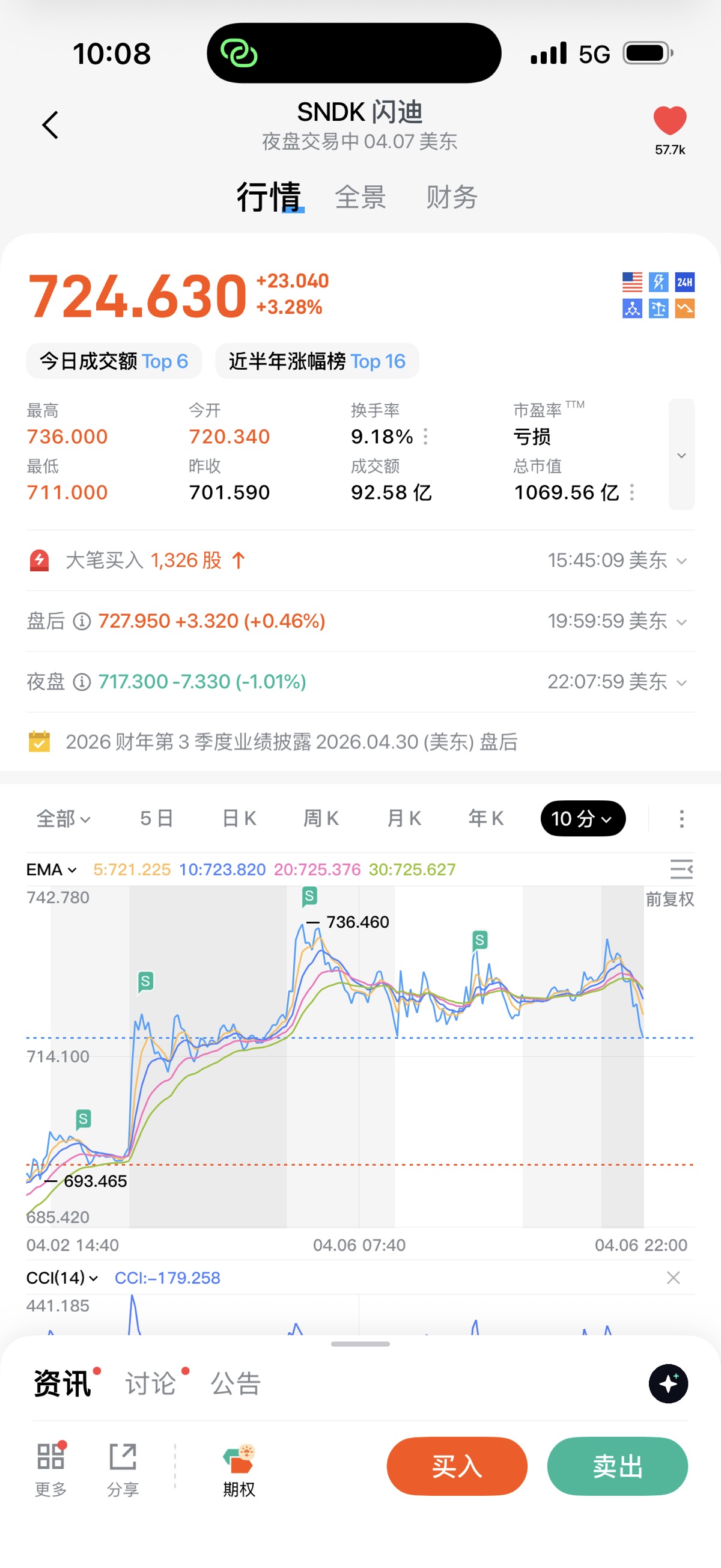Expand the 大笔买入 1,326 股 row
The width and height of the screenshot is (721, 1568).
click(681, 560)
